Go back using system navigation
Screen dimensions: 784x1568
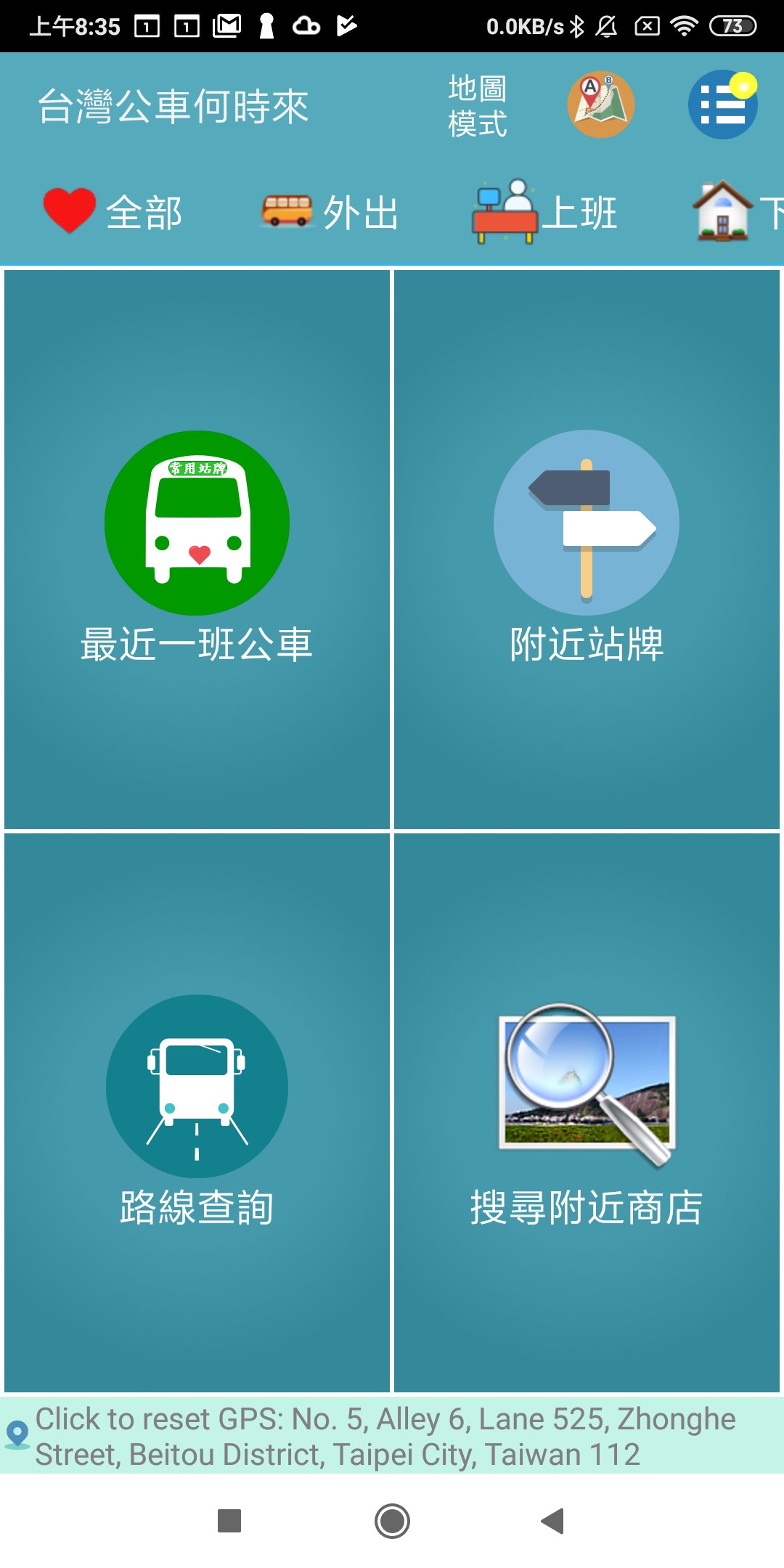point(553,1521)
